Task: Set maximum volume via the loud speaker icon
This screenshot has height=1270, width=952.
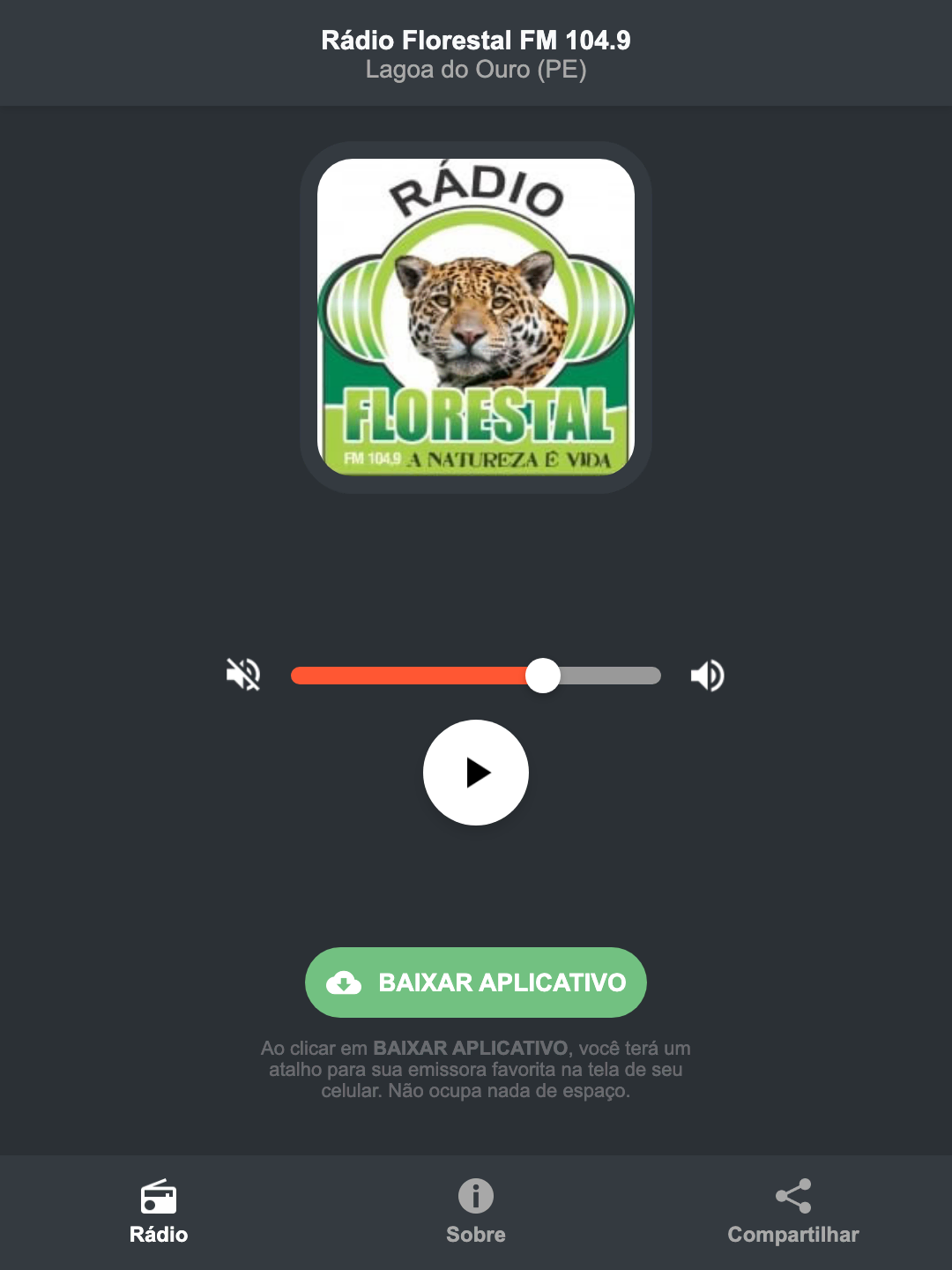Action: point(706,675)
